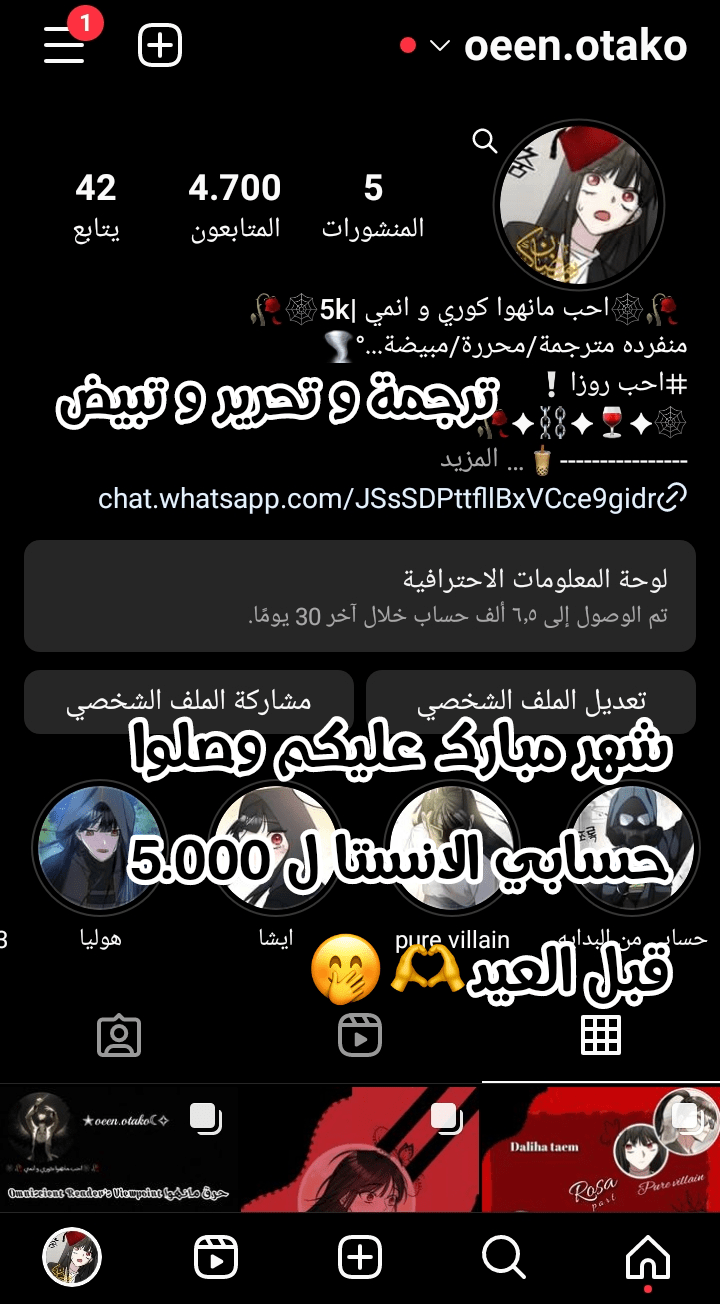Open search from the bottom navigation
The height and width of the screenshot is (1304, 720).
(x=503, y=1256)
